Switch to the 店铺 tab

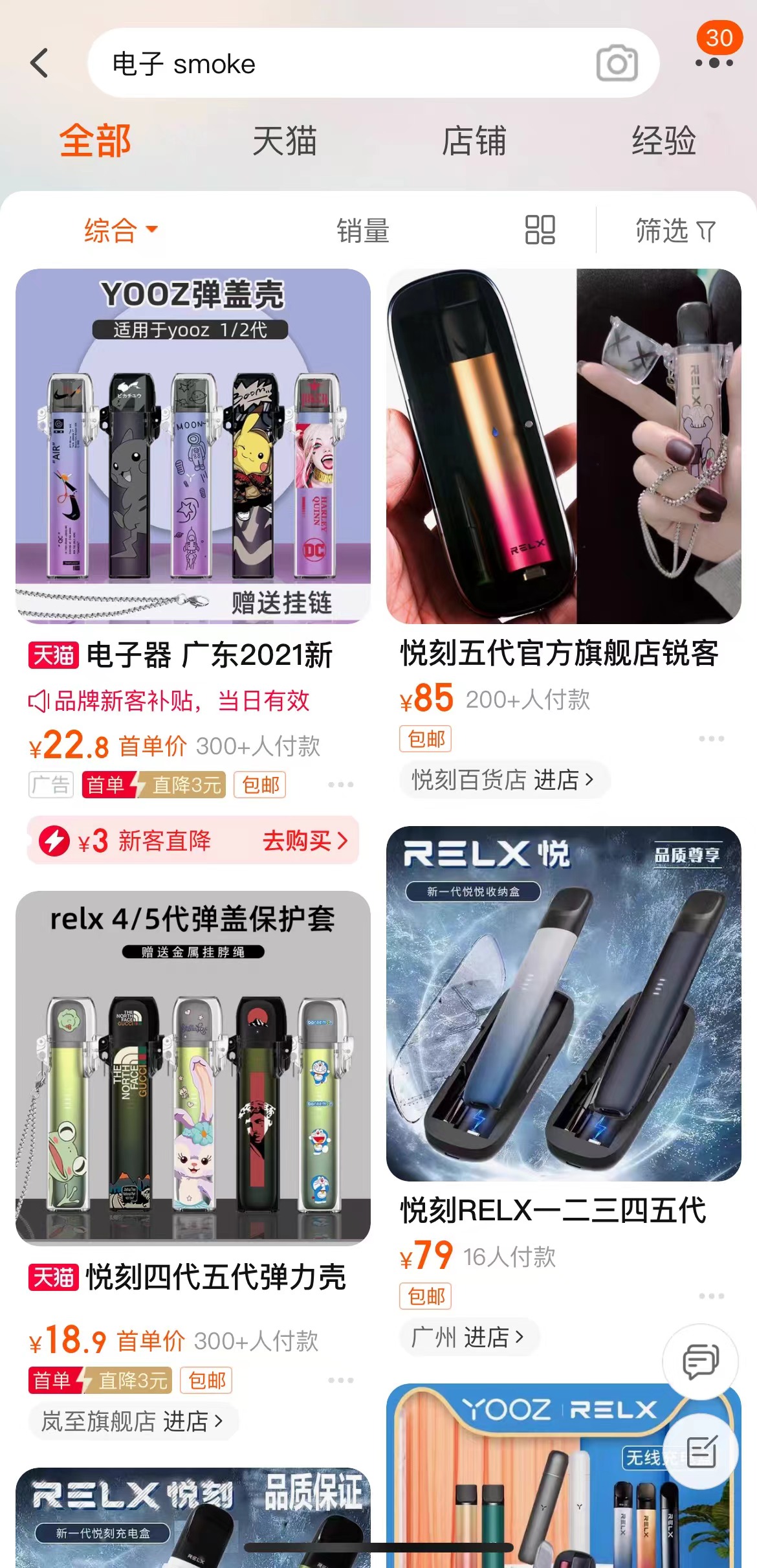point(474,141)
